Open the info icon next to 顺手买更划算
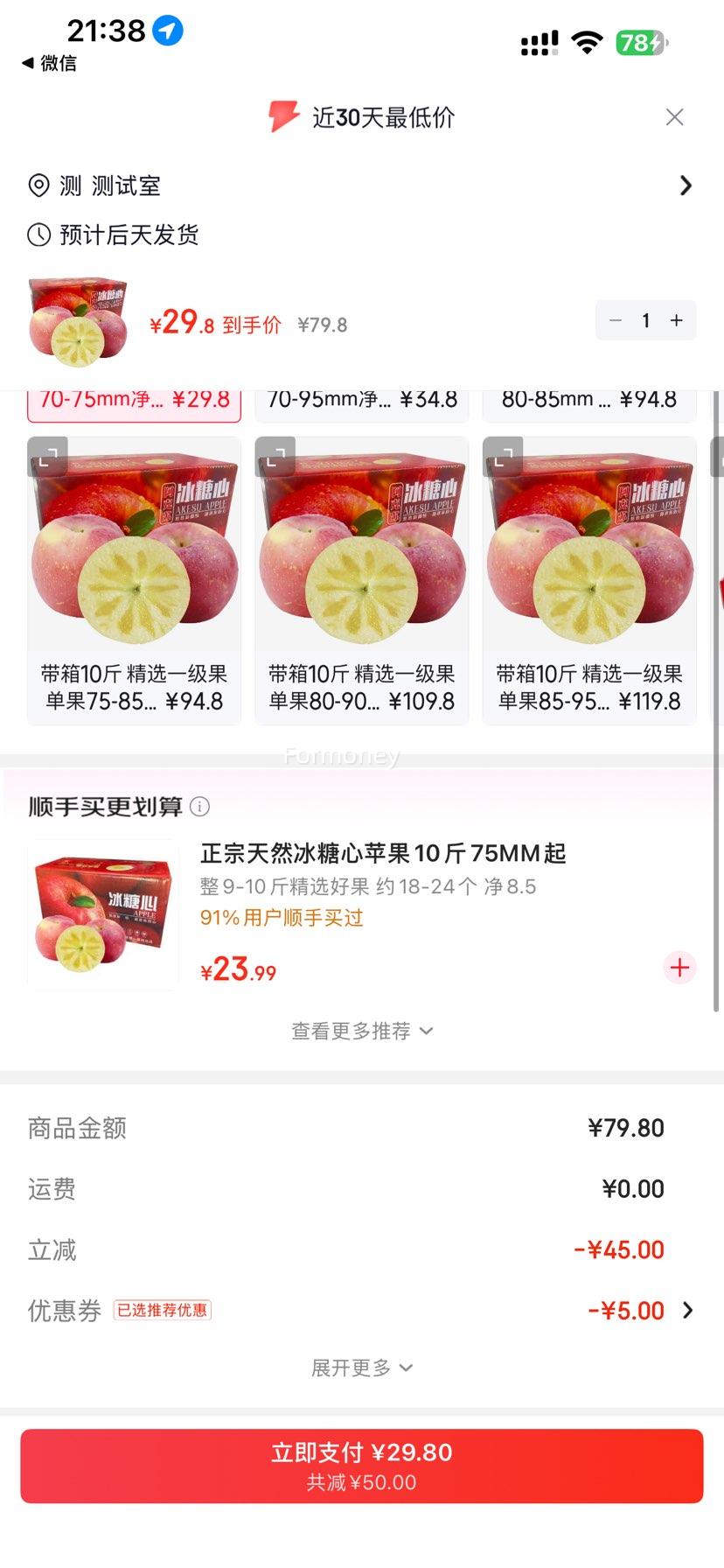 pos(202,808)
